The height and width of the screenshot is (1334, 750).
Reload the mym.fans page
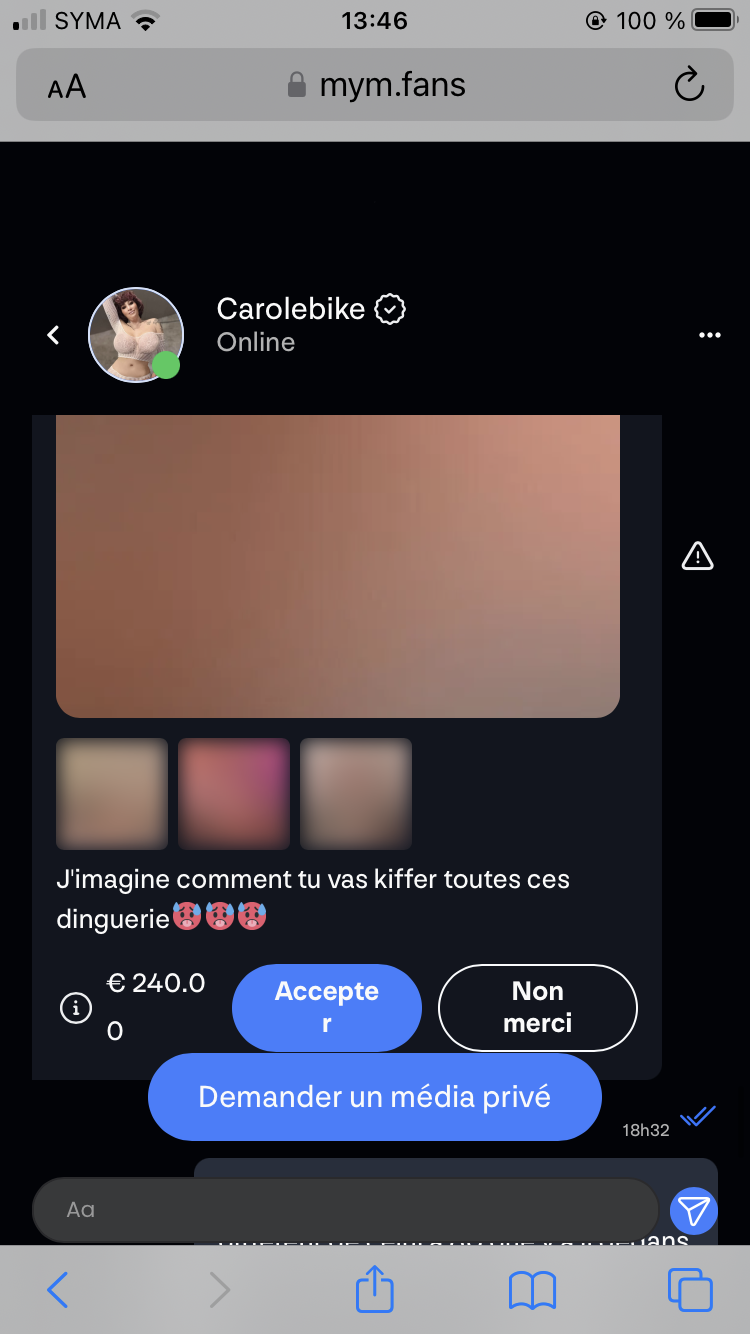(x=689, y=86)
